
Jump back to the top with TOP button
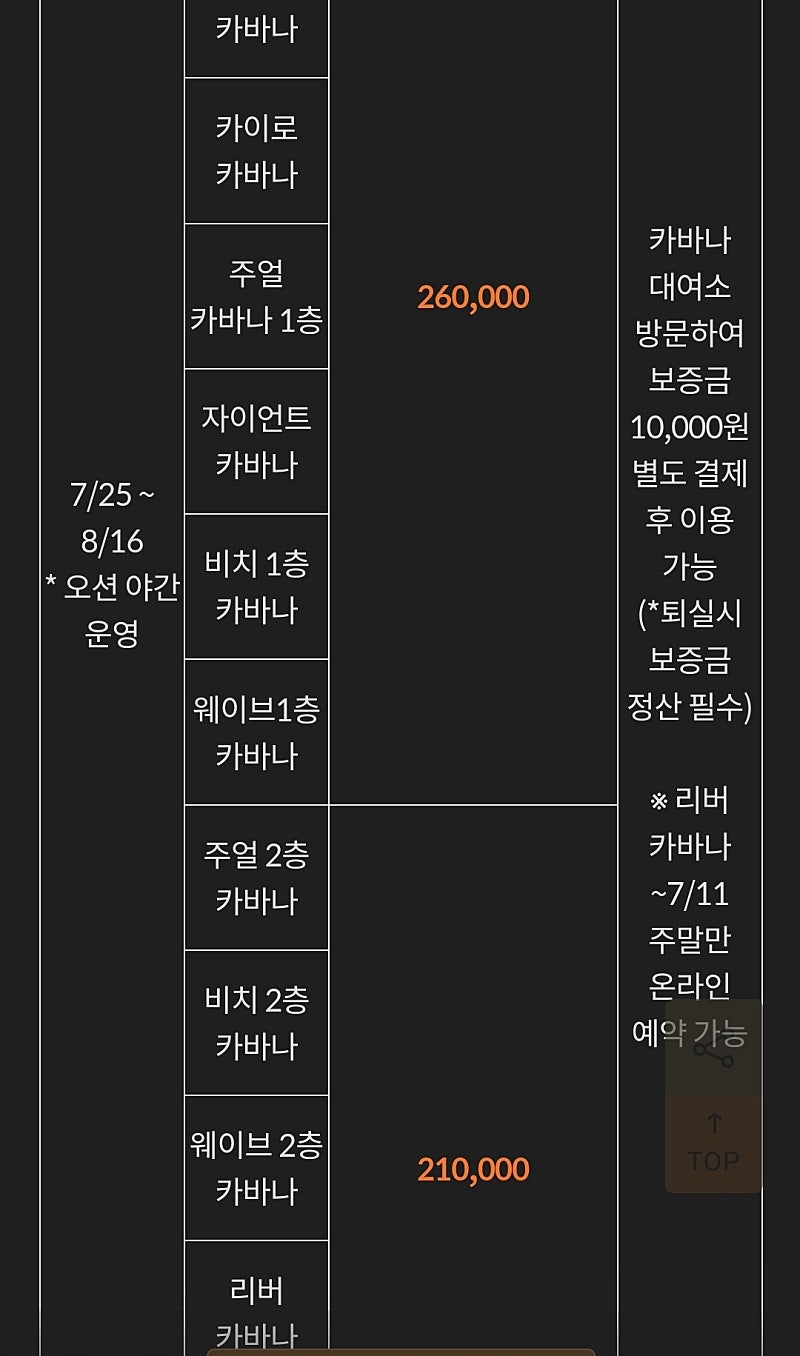(x=713, y=1144)
